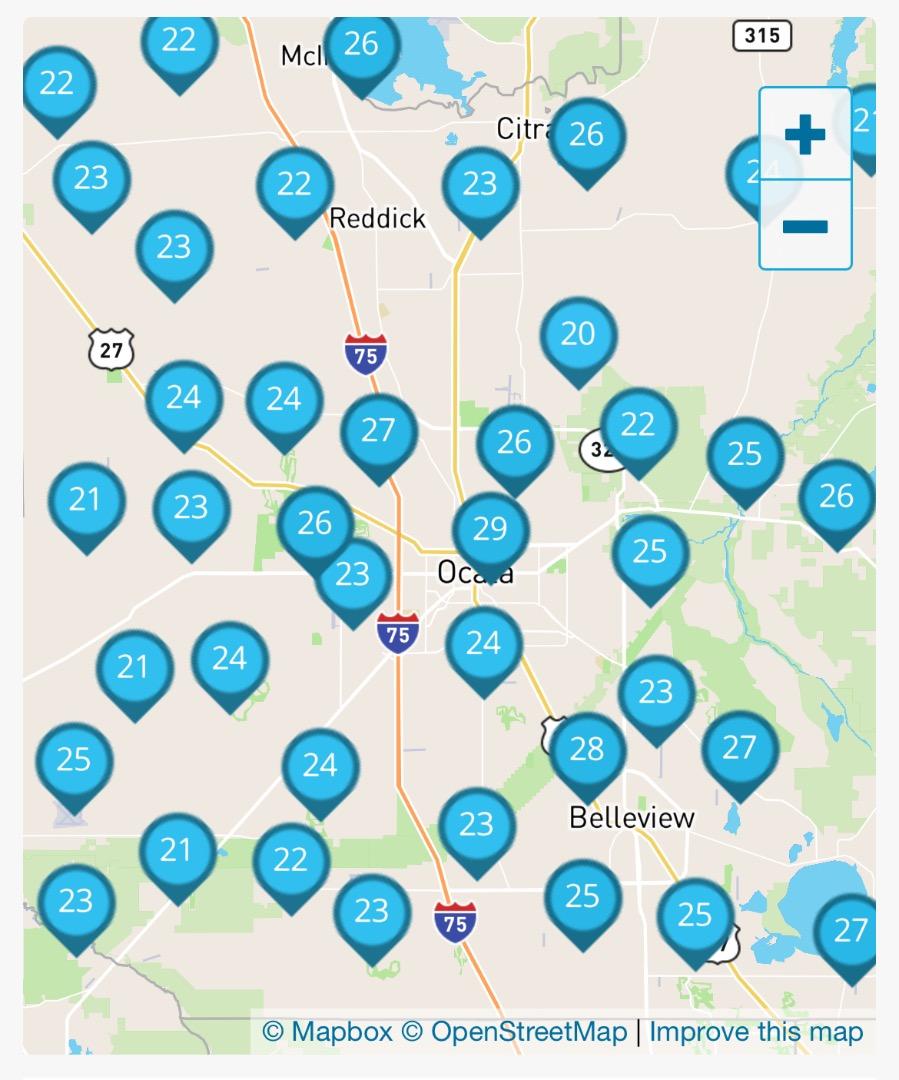This screenshot has width=899, height=1080.
Task: Open the Mapbox attribution link
Action: [x=327, y=1032]
